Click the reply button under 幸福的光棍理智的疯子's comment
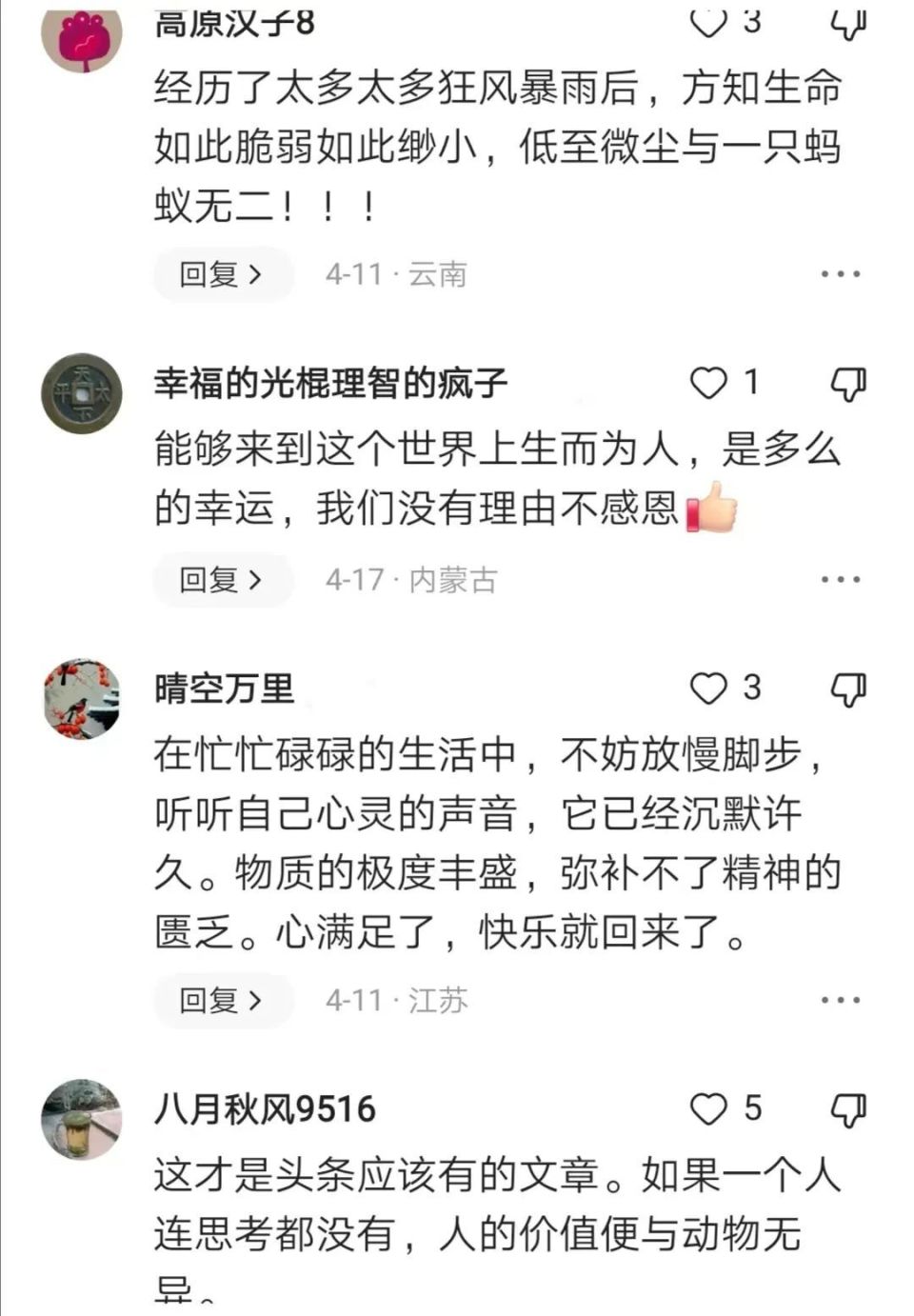 click(222, 578)
